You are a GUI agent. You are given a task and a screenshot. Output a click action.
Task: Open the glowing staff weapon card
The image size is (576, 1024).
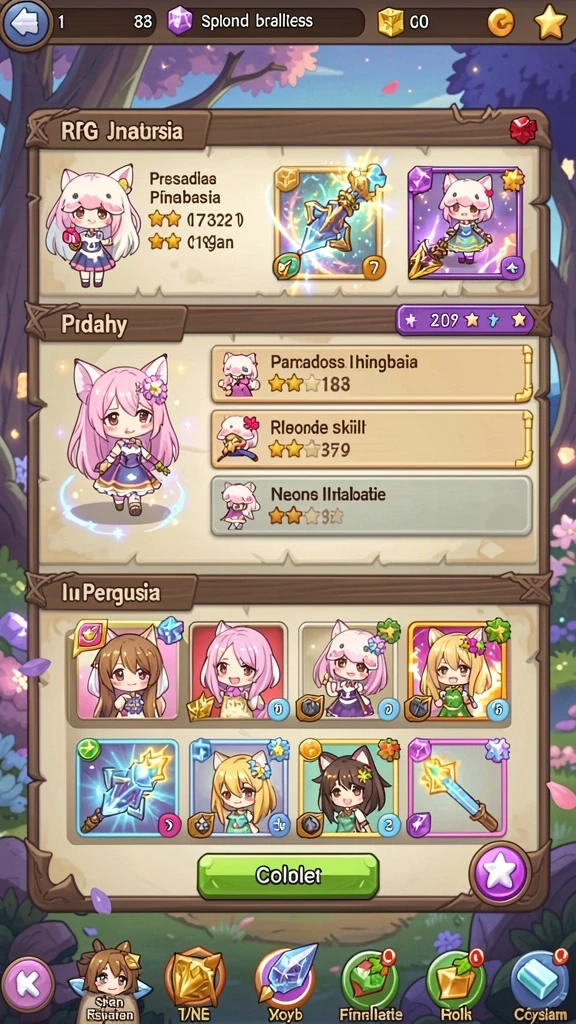coord(330,223)
